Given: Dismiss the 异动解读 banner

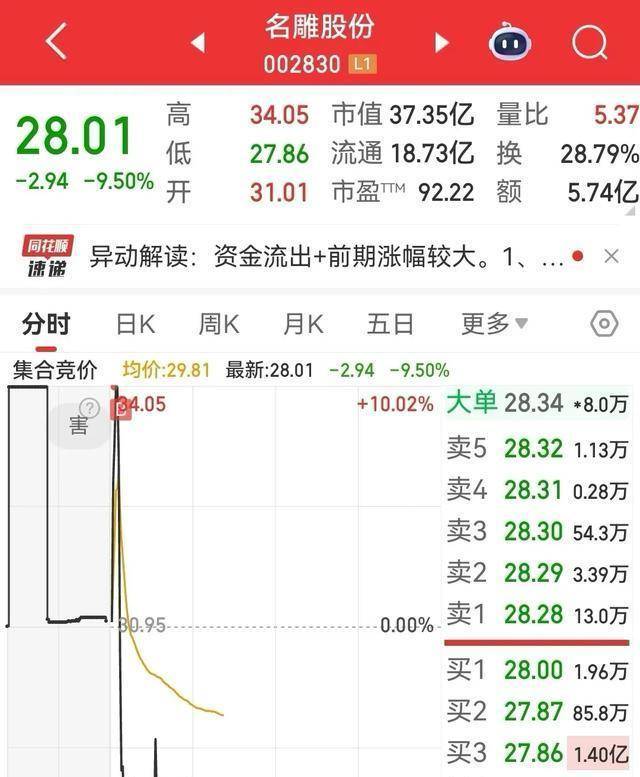Looking at the screenshot, I should click(611, 257).
